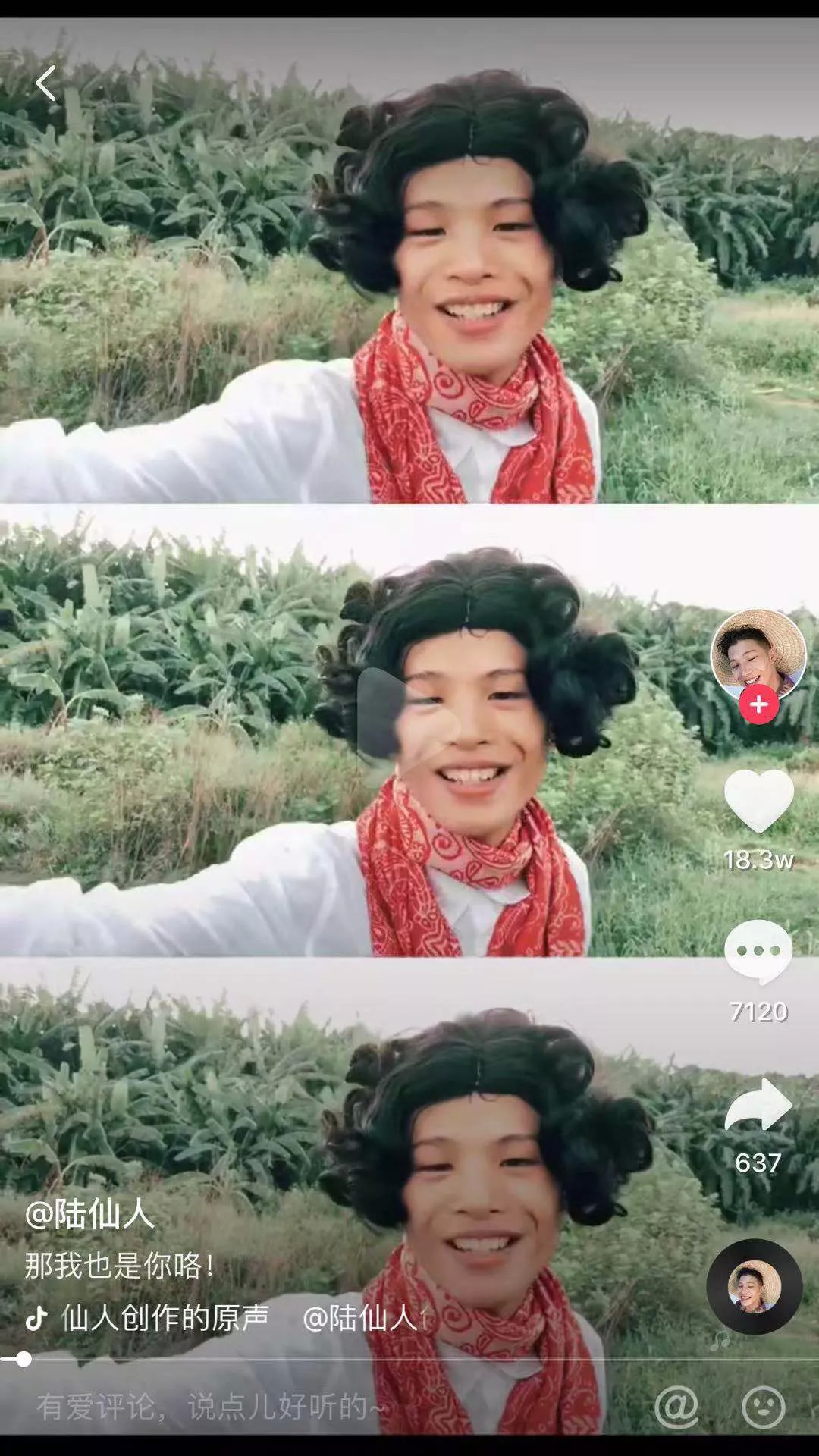Go back using the top-left arrow

tap(46, 83)
